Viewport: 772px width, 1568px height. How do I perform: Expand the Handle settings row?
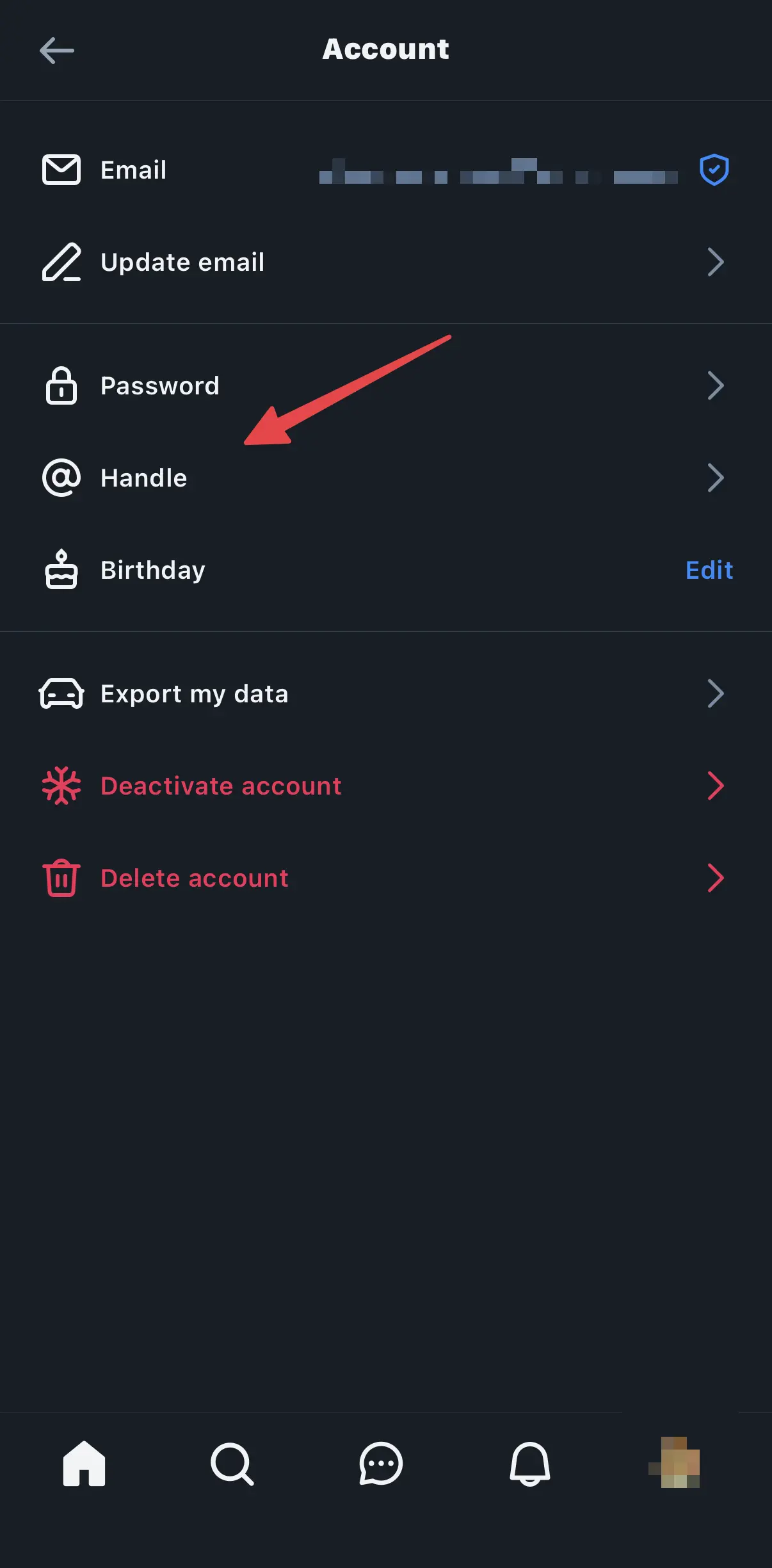point(716,478)
